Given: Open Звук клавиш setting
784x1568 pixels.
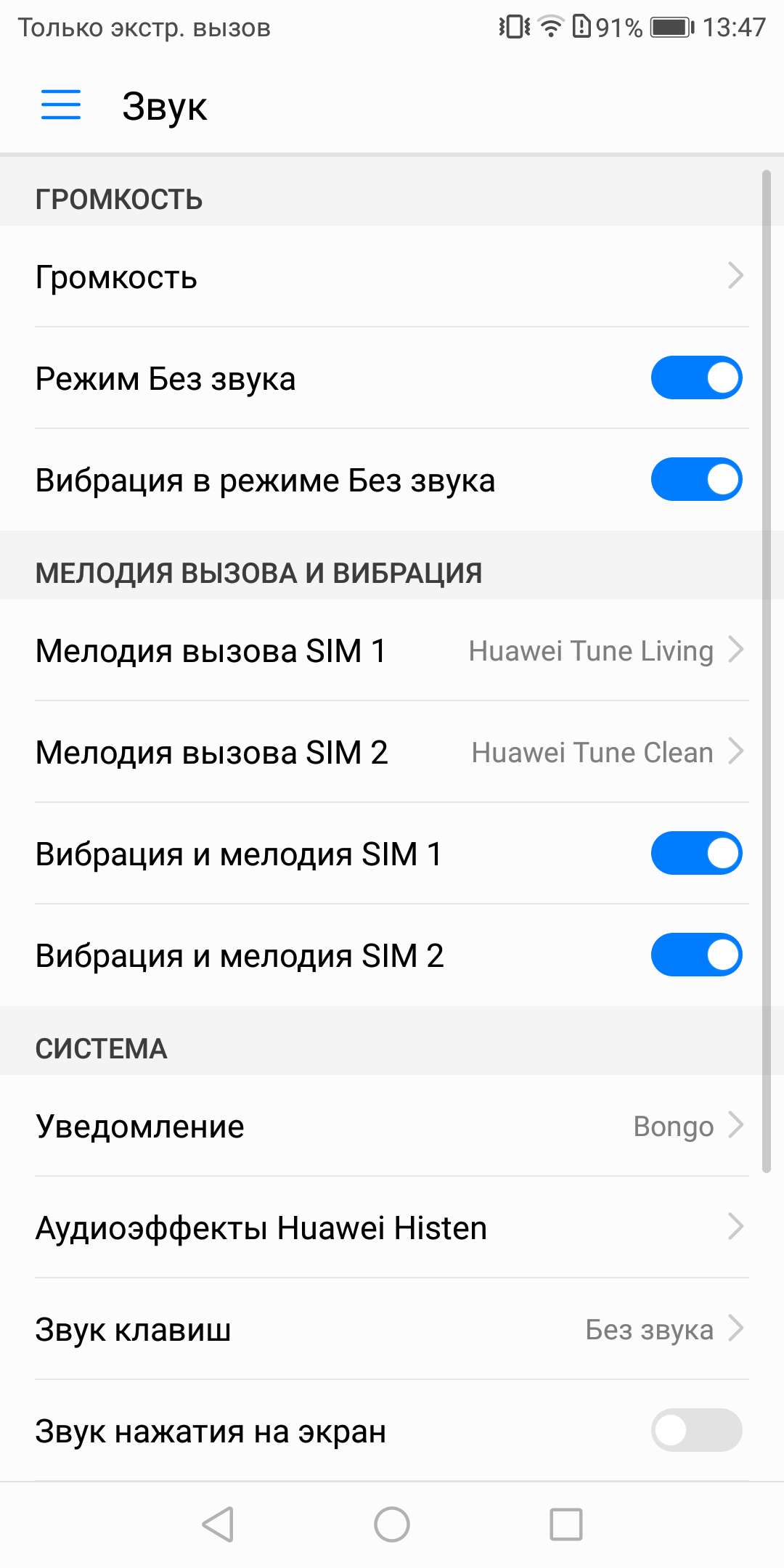Looking at the screenshot, I should coord(392,1329).
